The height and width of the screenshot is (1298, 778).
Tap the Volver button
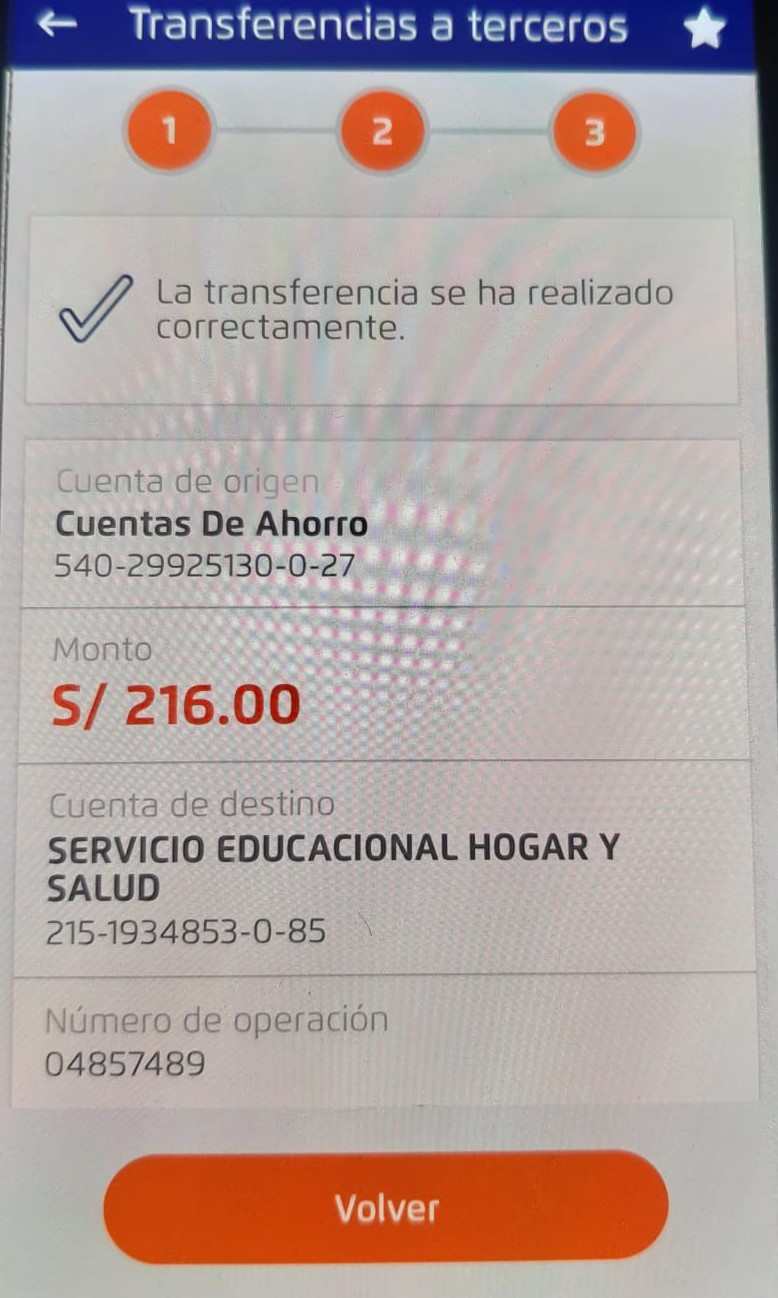click(386, 1208)
